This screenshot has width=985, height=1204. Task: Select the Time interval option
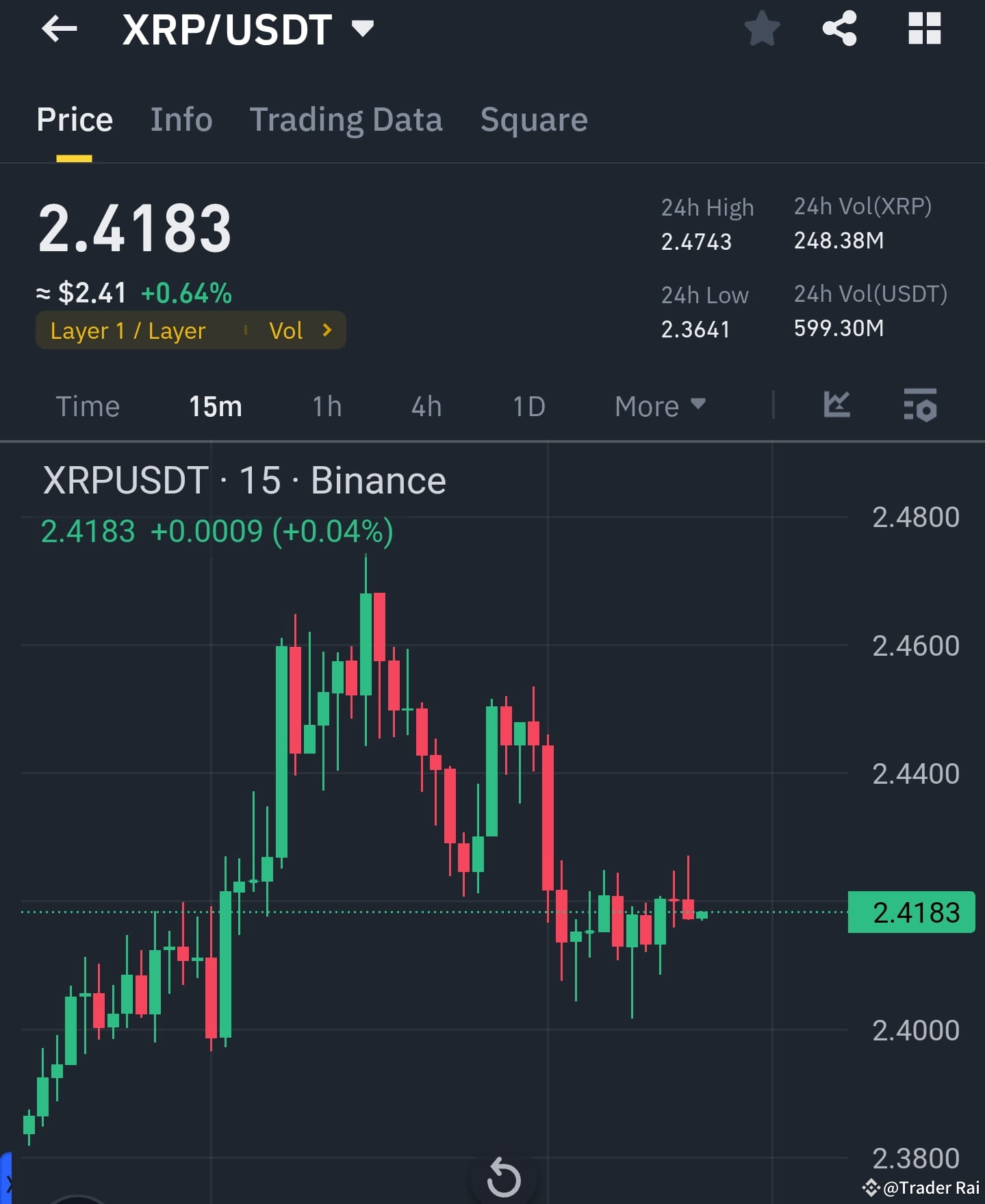(88, 405)
